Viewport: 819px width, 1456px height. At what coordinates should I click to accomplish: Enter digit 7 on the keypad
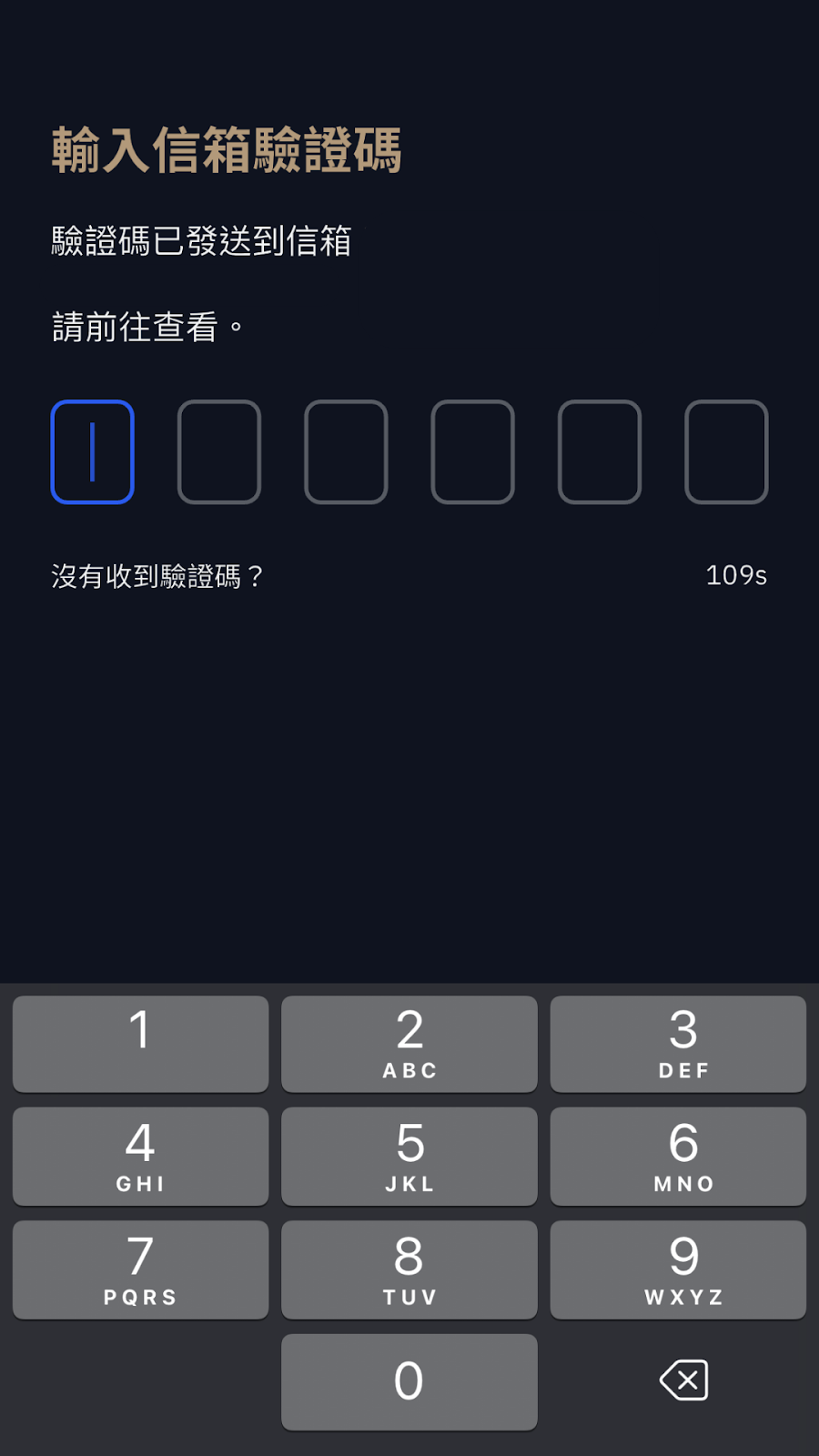click(140, 1269)
